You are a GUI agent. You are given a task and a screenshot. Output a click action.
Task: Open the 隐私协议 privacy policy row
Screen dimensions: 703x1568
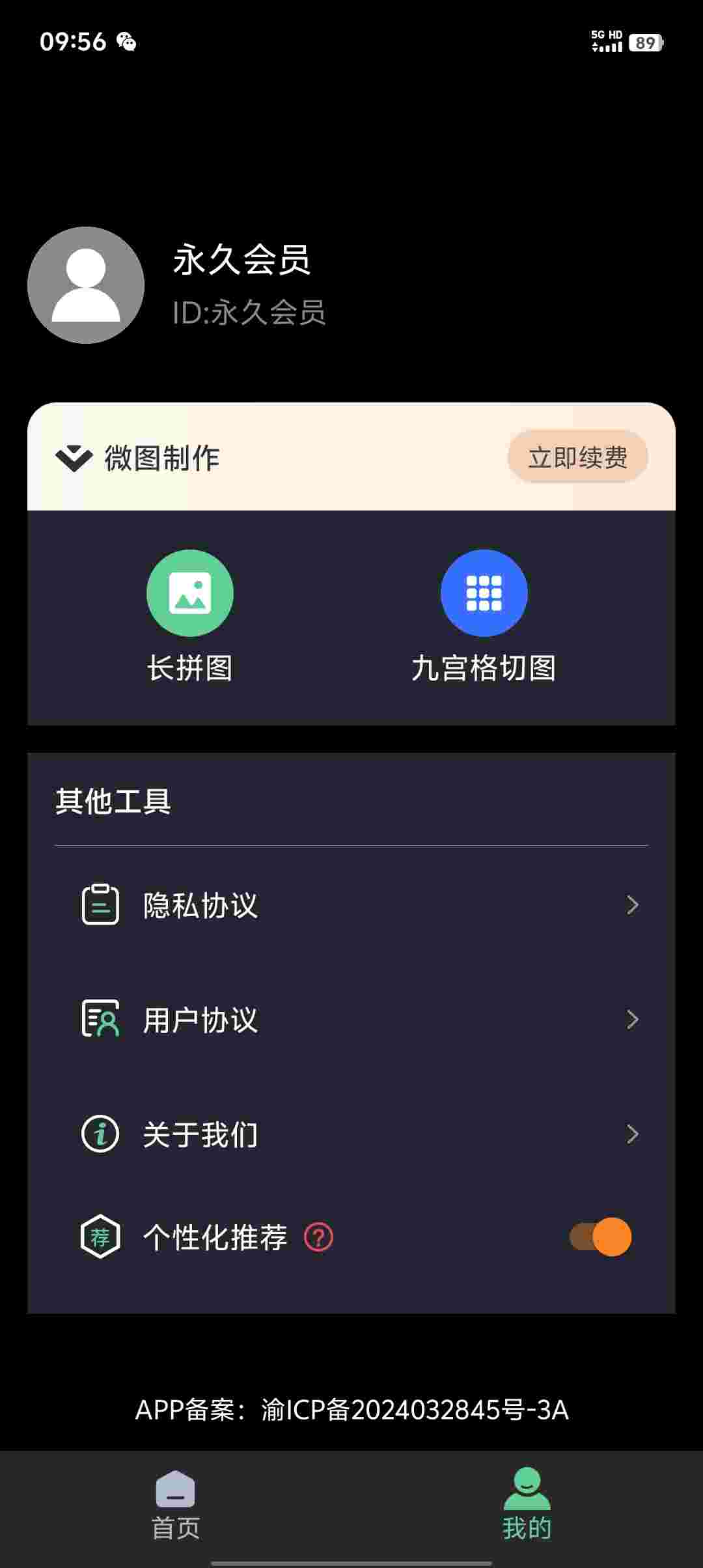click(351, 905)
